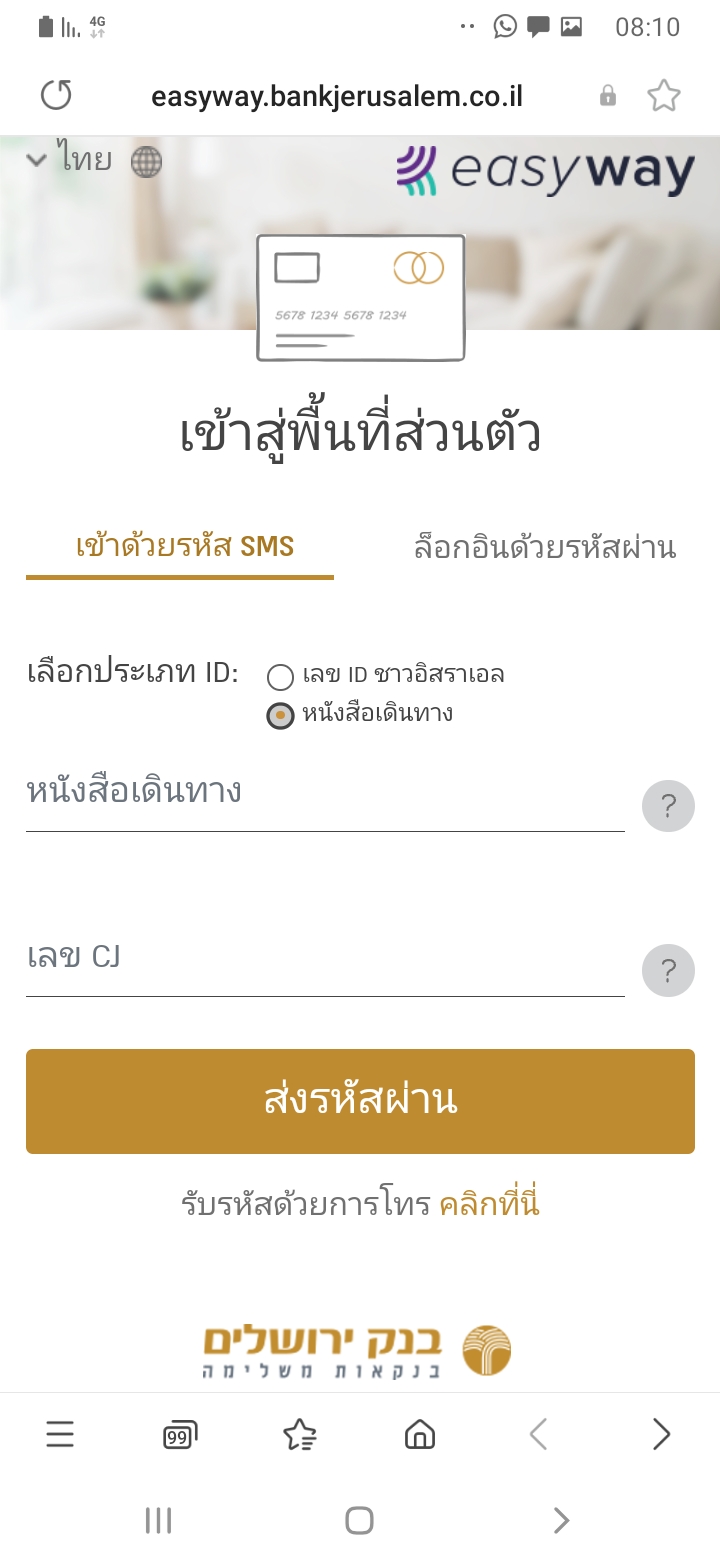View the open browser tabs
Image resolution: width=720 pixels, height=1560 pixels.
click(x=180, y=1435)
